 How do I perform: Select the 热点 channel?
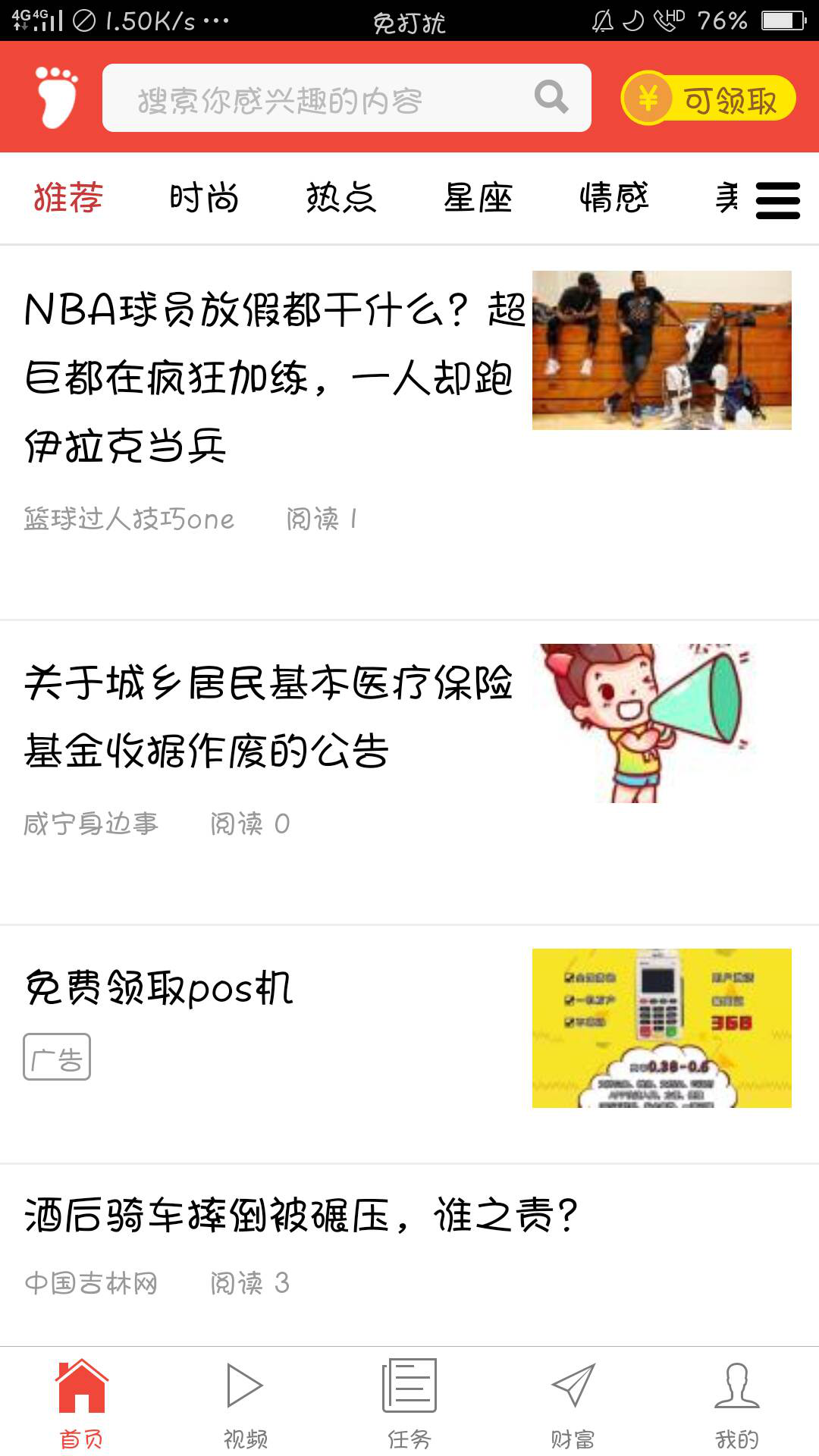341,199
